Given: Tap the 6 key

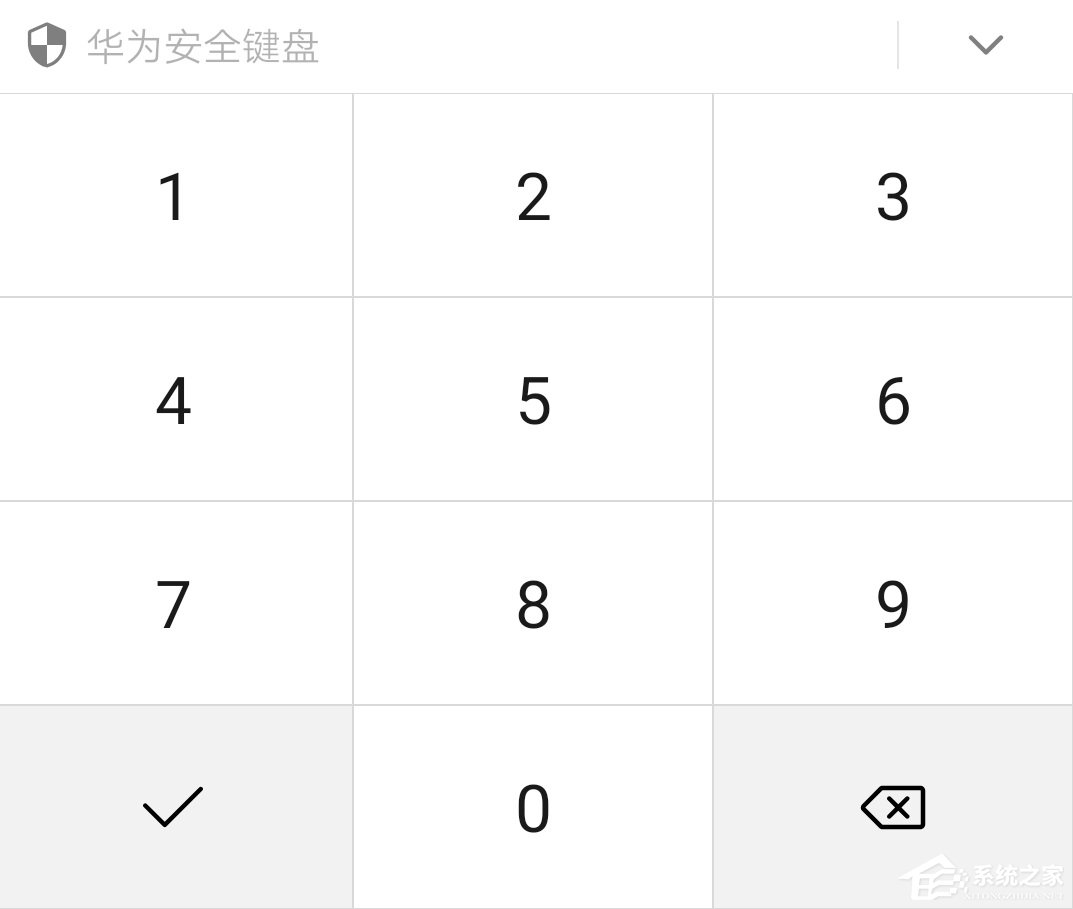Looking at the screenshot, I should tap(892, 400).
